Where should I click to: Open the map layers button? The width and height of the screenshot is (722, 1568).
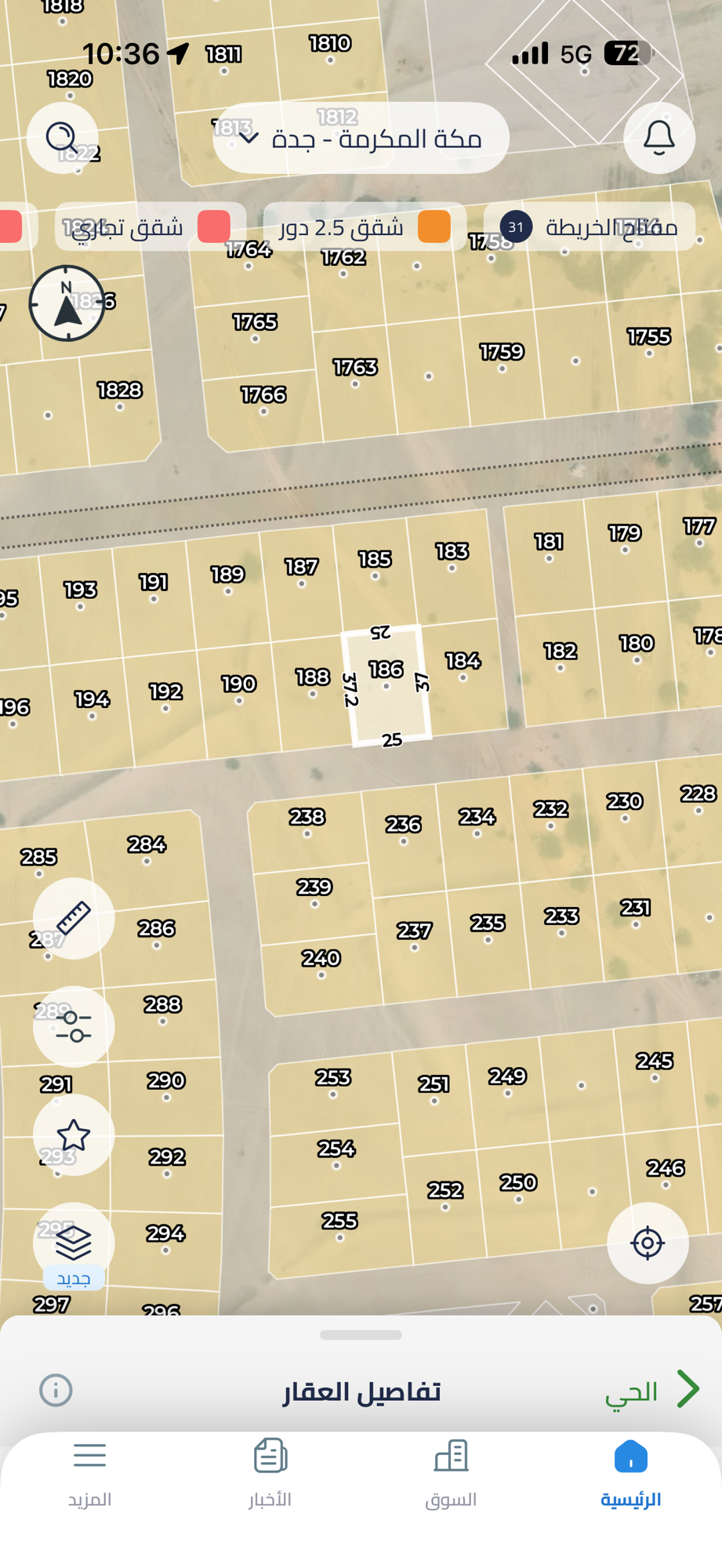(x=74, y=1243)
